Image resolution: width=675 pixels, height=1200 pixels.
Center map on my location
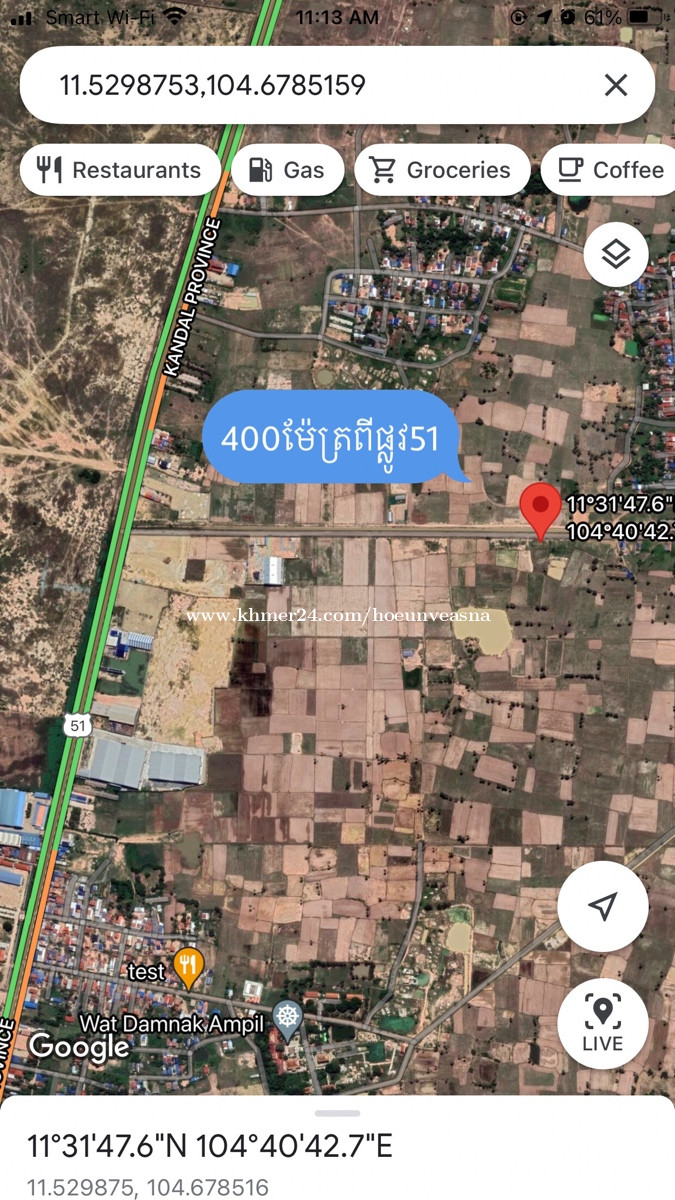(x=603, y=906)
